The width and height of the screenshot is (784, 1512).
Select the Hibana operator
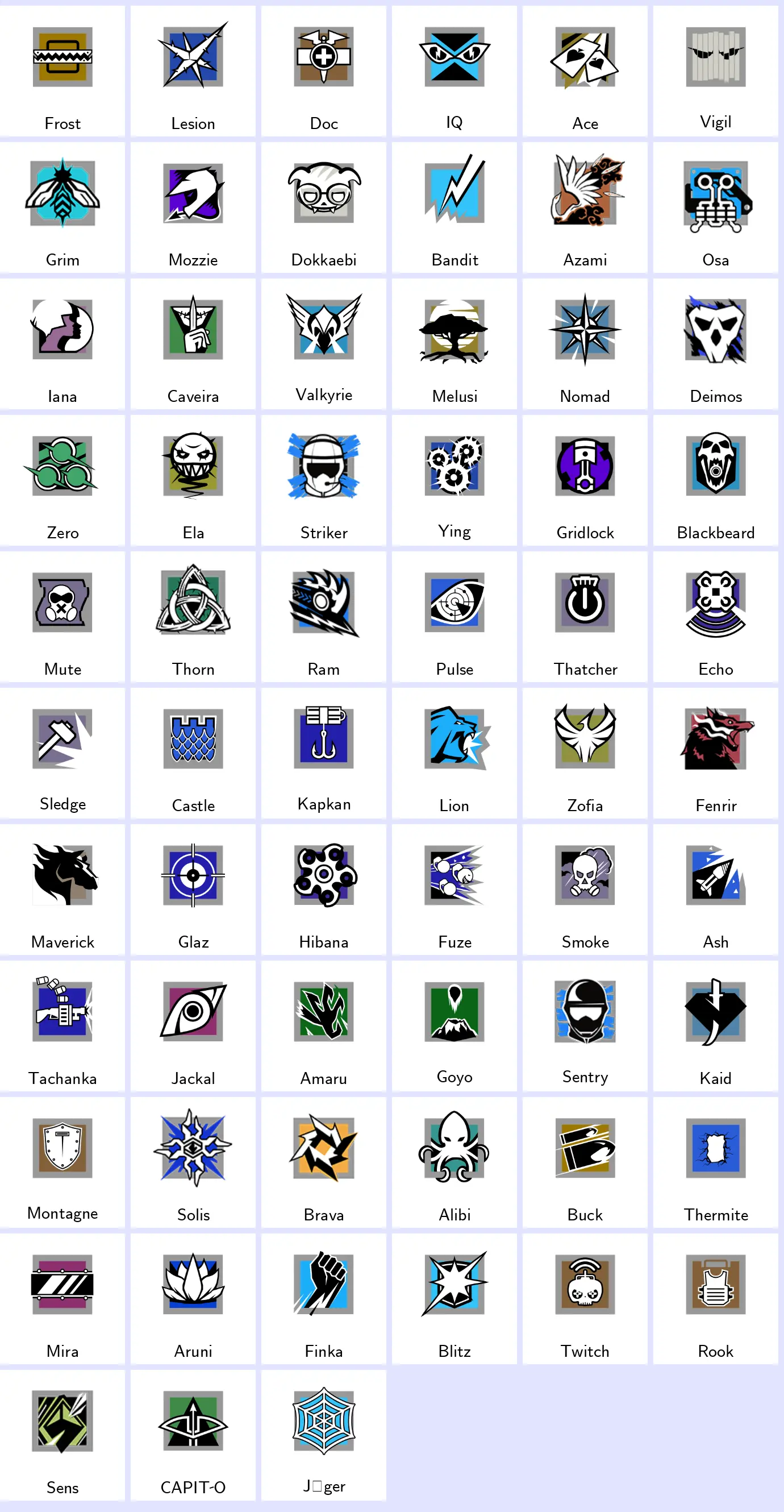(x=323, y=889)
